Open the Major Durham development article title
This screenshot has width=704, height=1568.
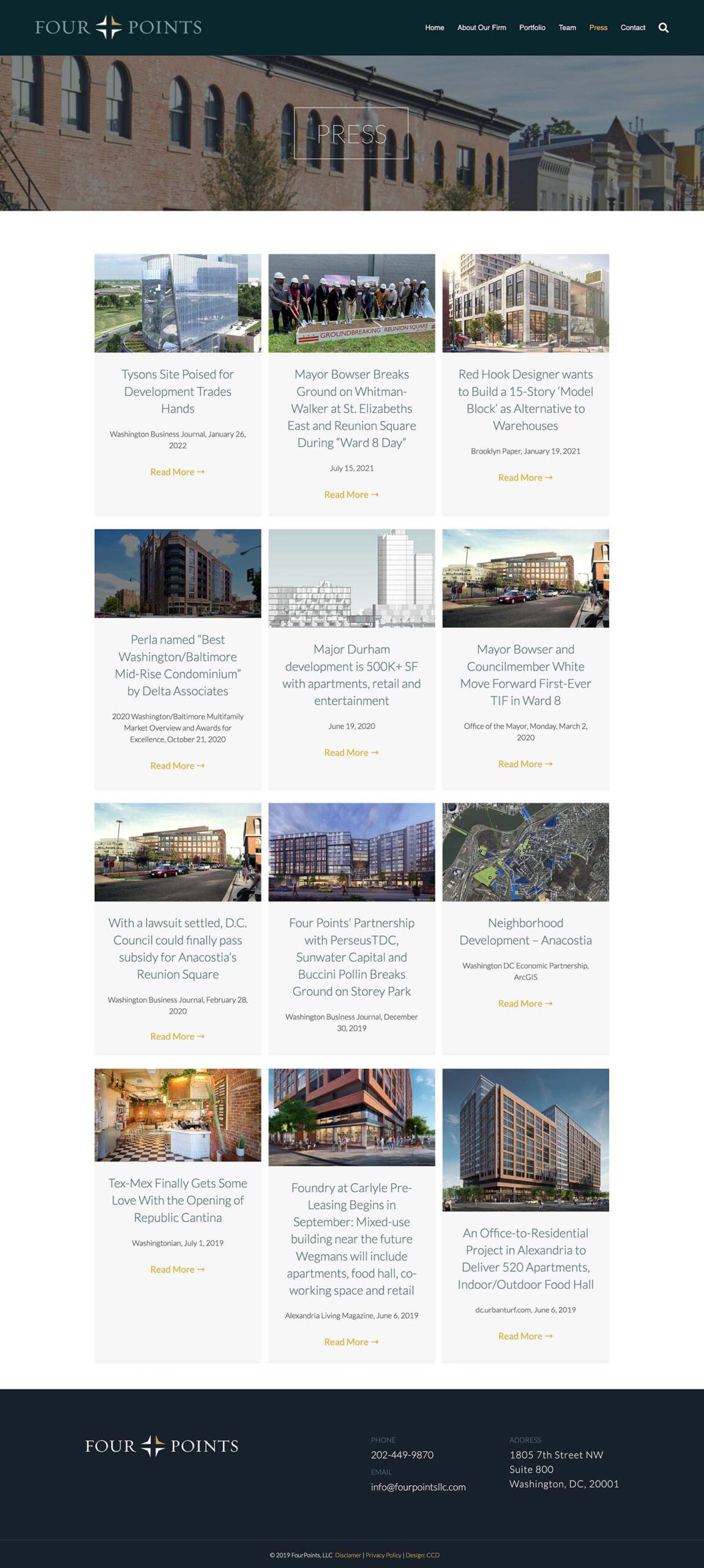[351, 674]
